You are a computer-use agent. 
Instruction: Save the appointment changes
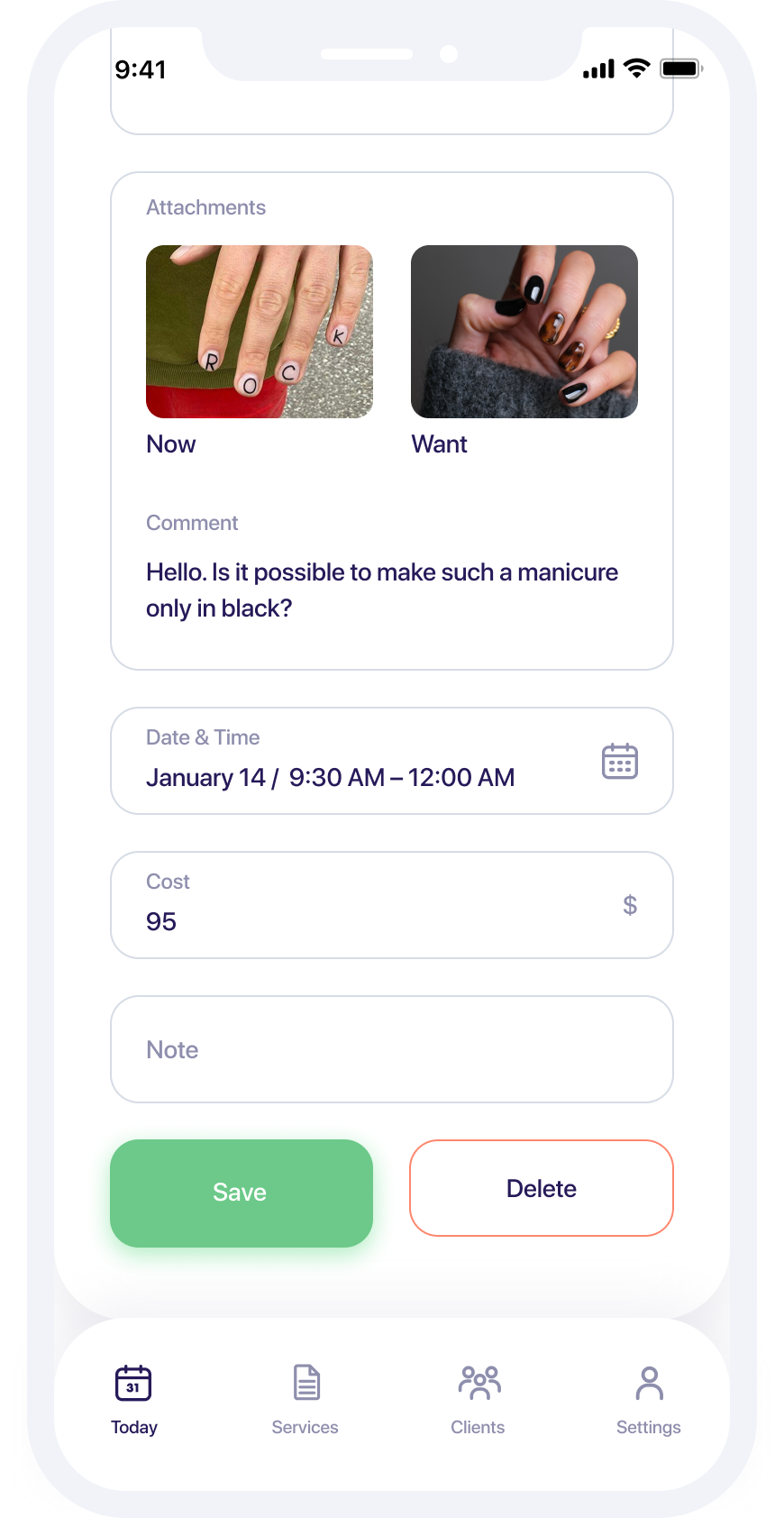[242, 1193]
